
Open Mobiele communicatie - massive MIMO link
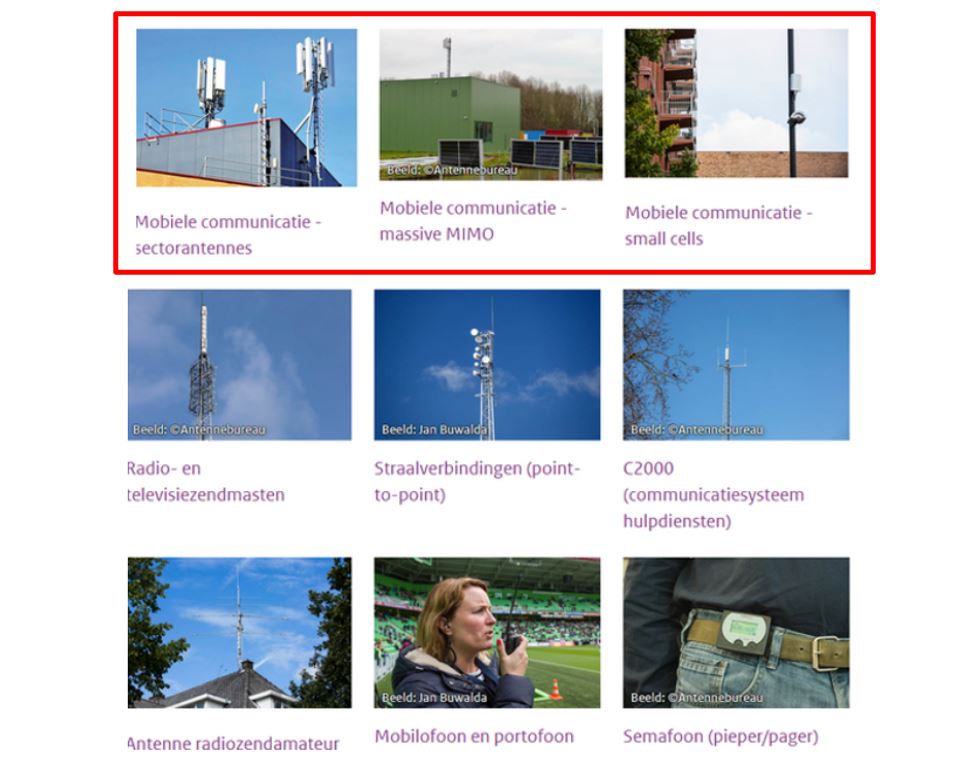(473, 221)
